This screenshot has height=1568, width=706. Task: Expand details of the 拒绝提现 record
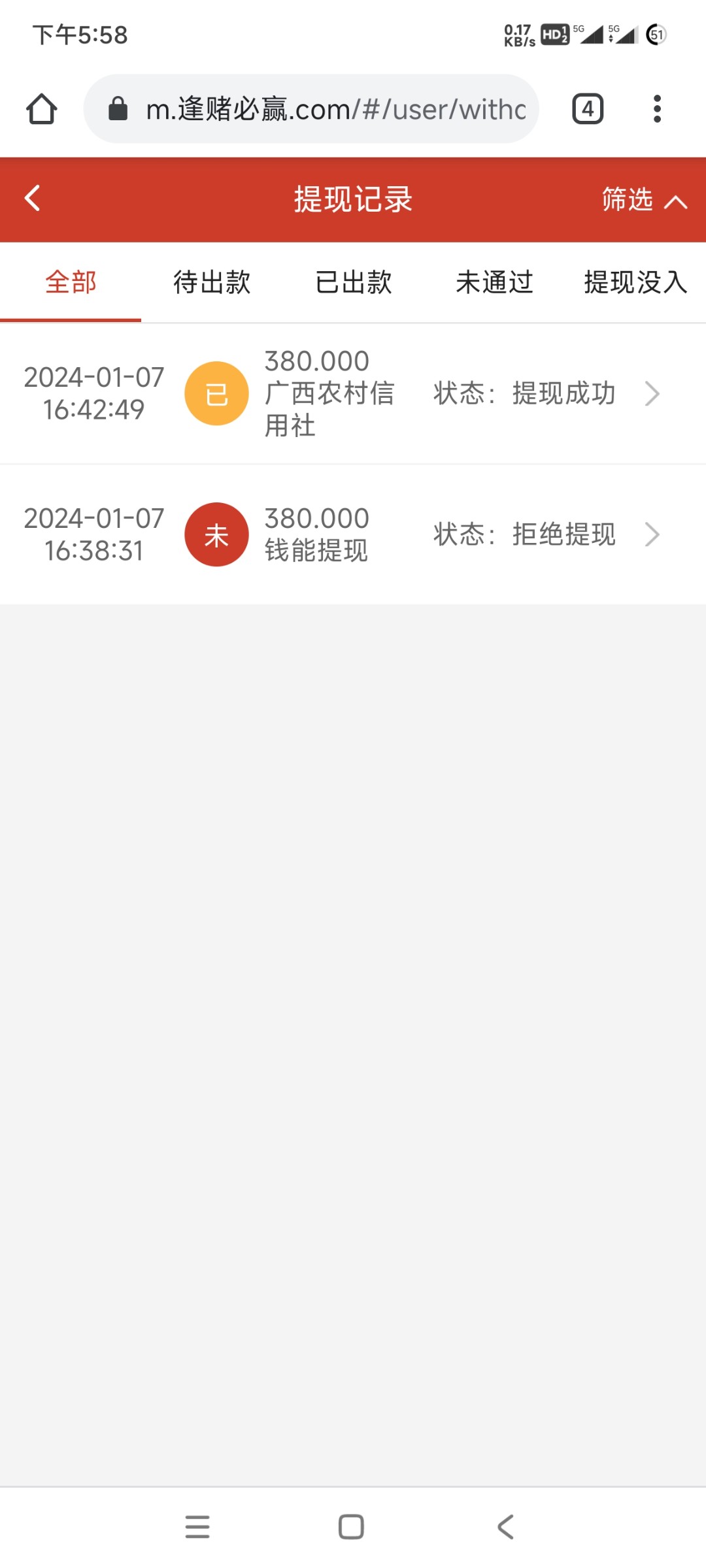[652, 534]
